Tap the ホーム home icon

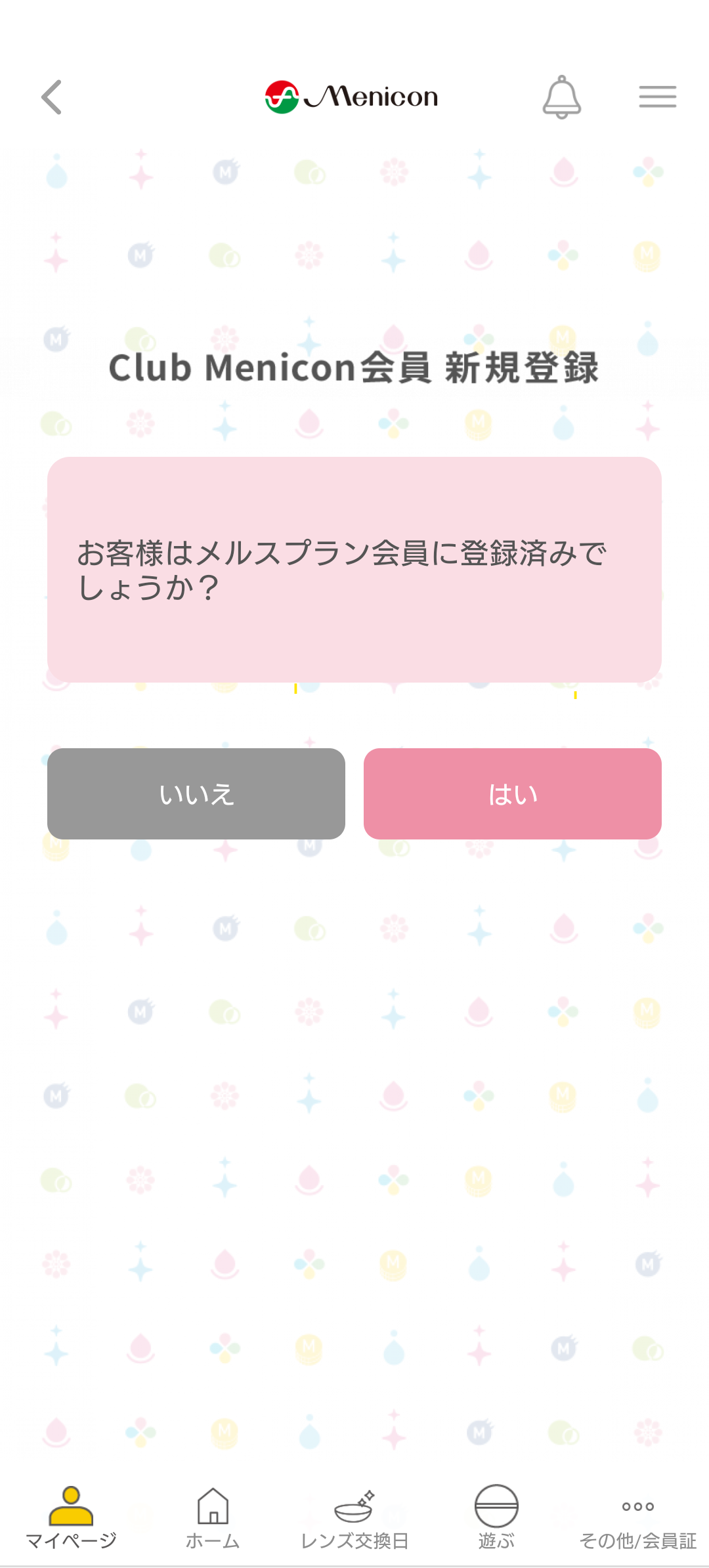click(213, 1505)
